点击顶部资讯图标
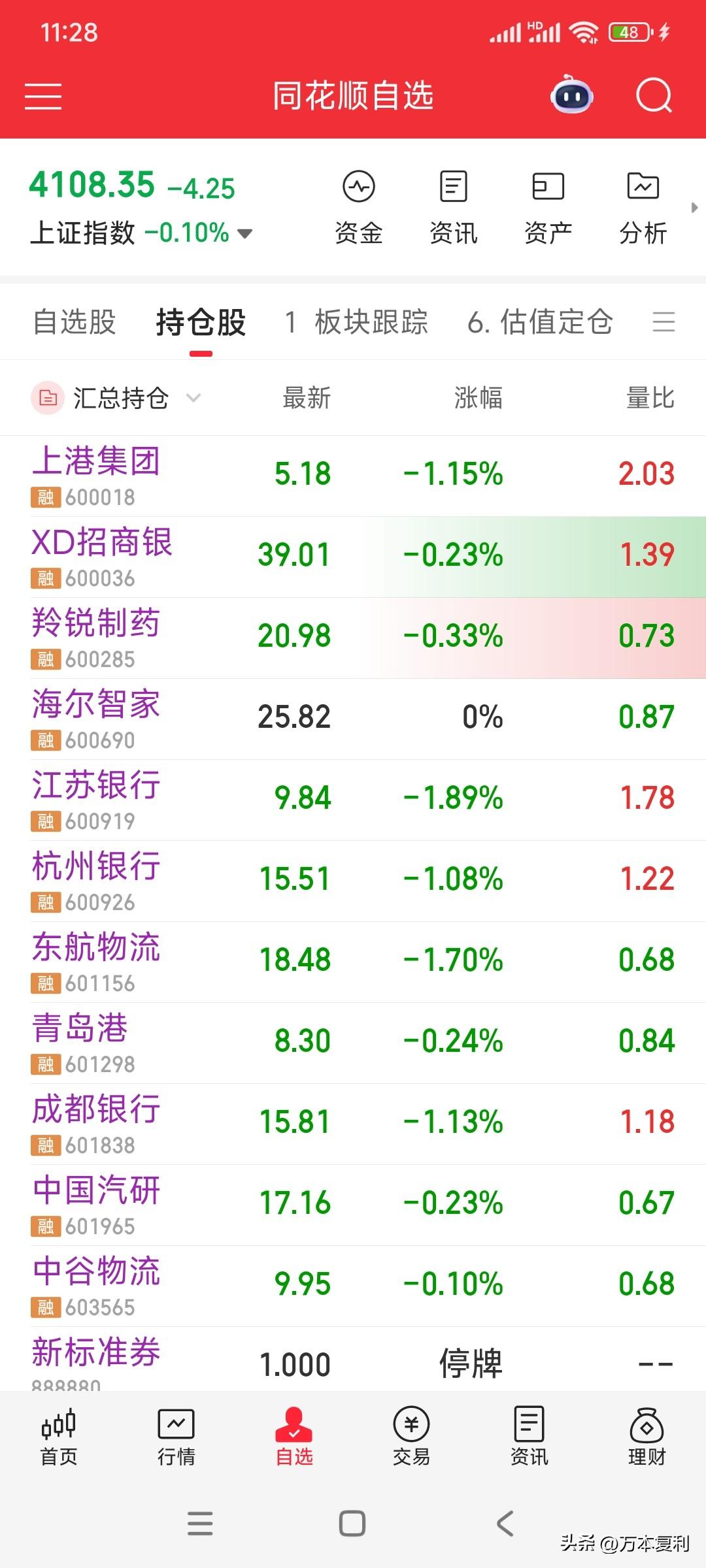This screenshot has width=706, height=1568. pyautogui.click(x=453, y=206)
